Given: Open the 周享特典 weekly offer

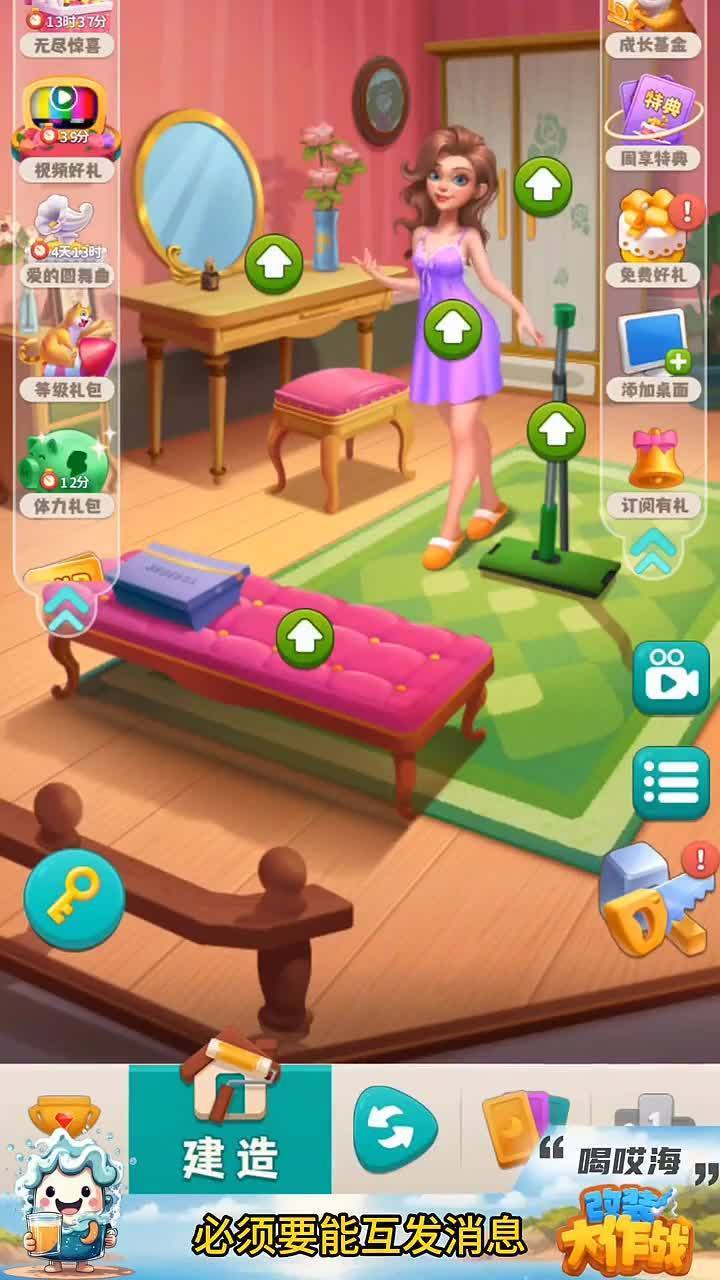Looking at the screenshot, I should pos(652,125).
